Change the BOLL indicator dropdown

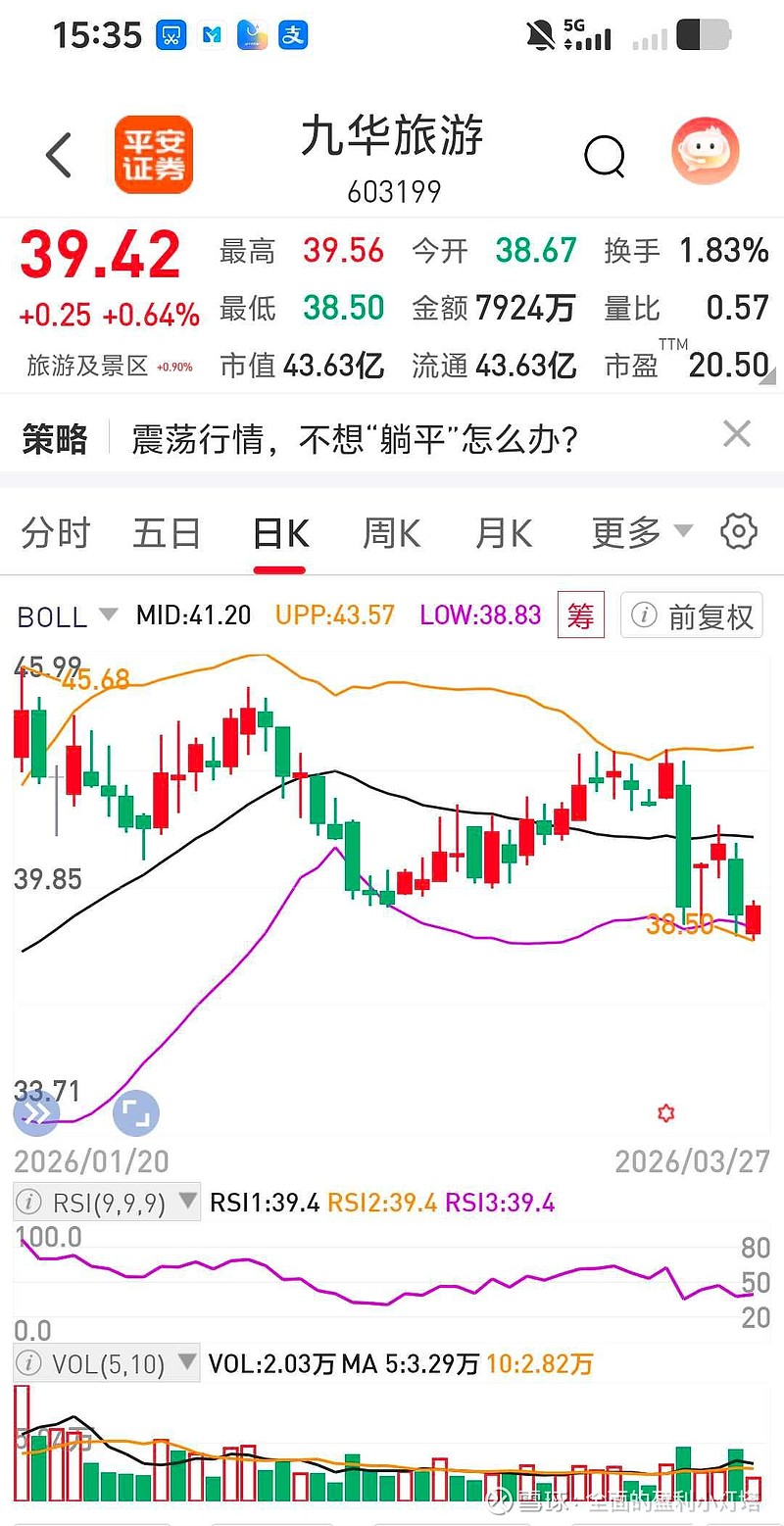[68, 616]
